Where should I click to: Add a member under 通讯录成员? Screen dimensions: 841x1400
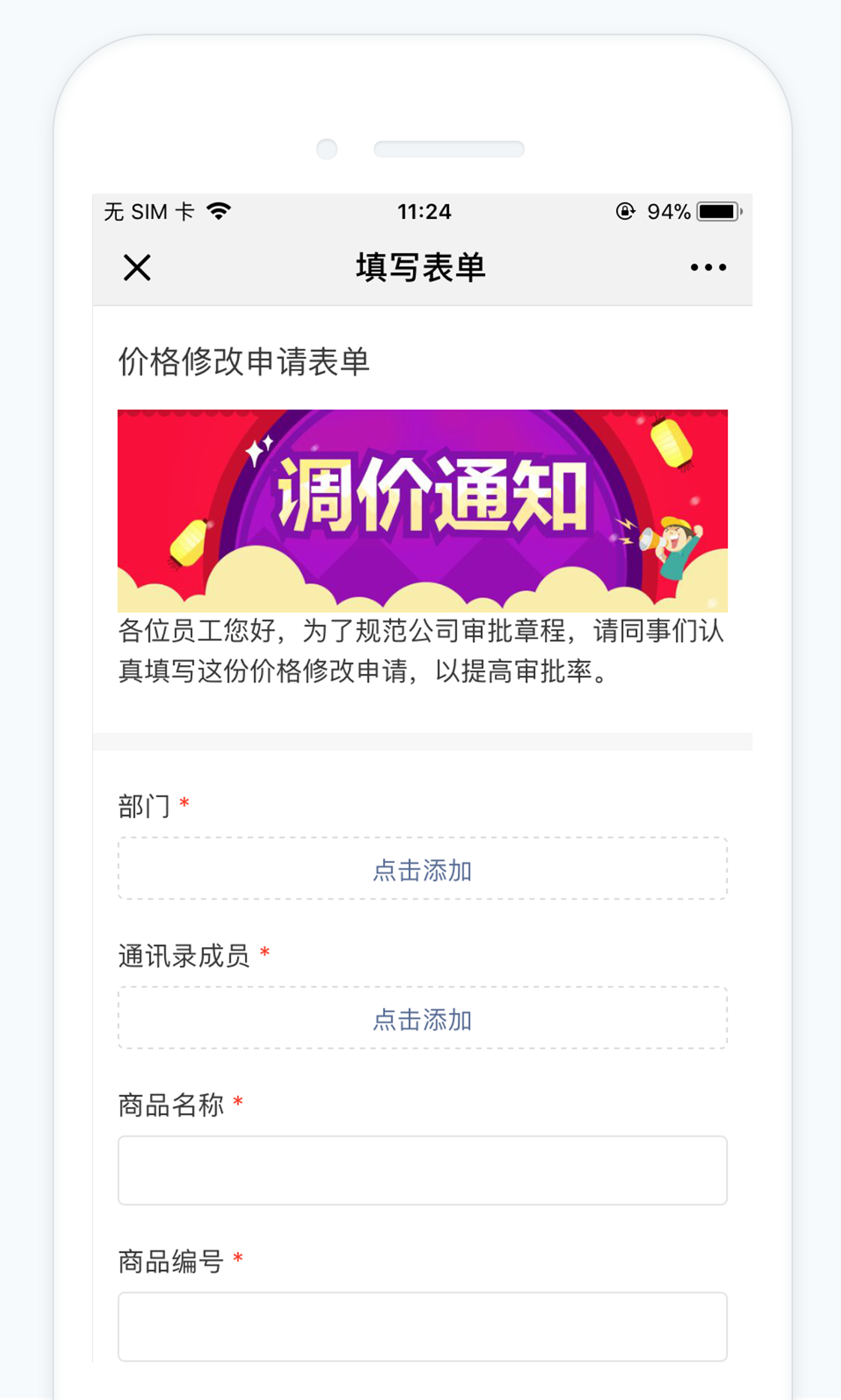(x=422, y=1018)
